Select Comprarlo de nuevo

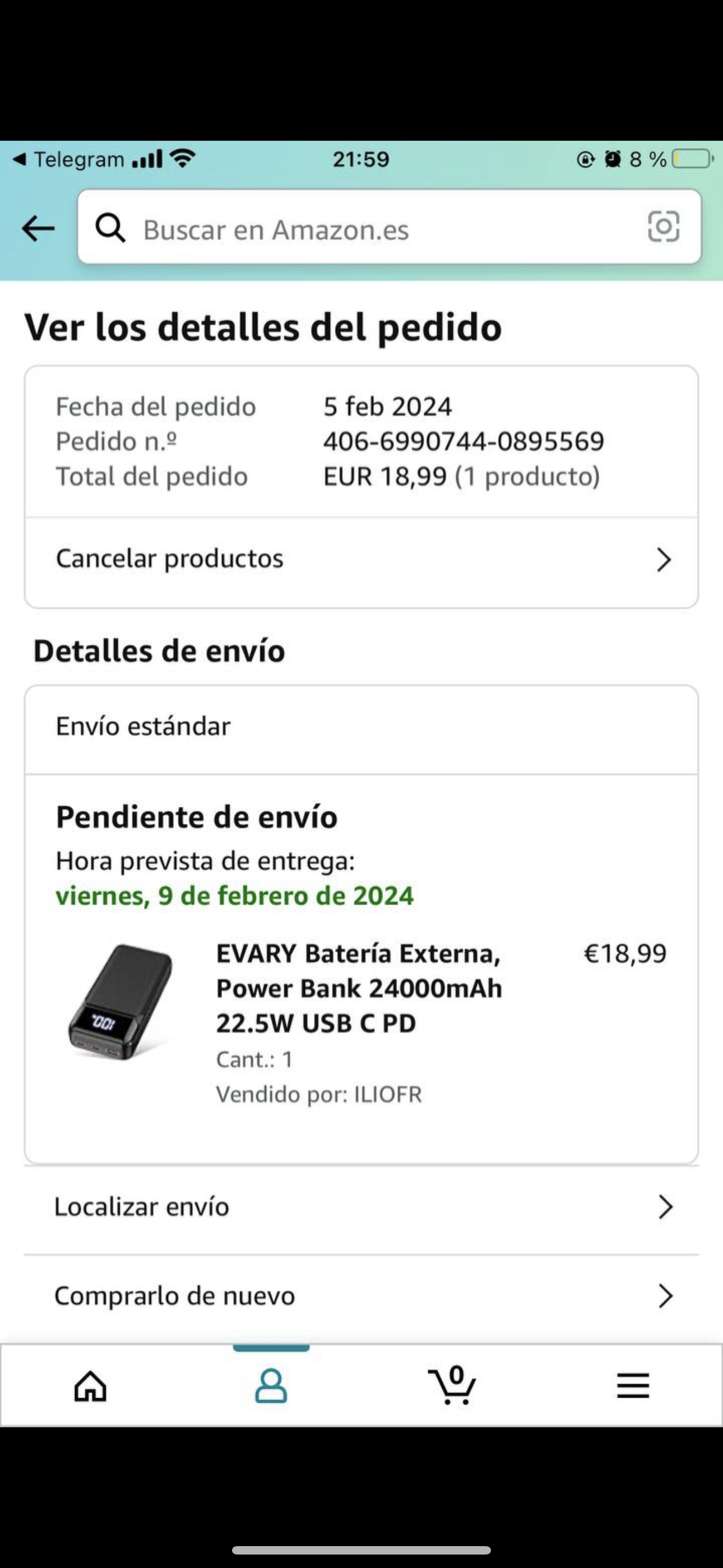coord(361,1295)
